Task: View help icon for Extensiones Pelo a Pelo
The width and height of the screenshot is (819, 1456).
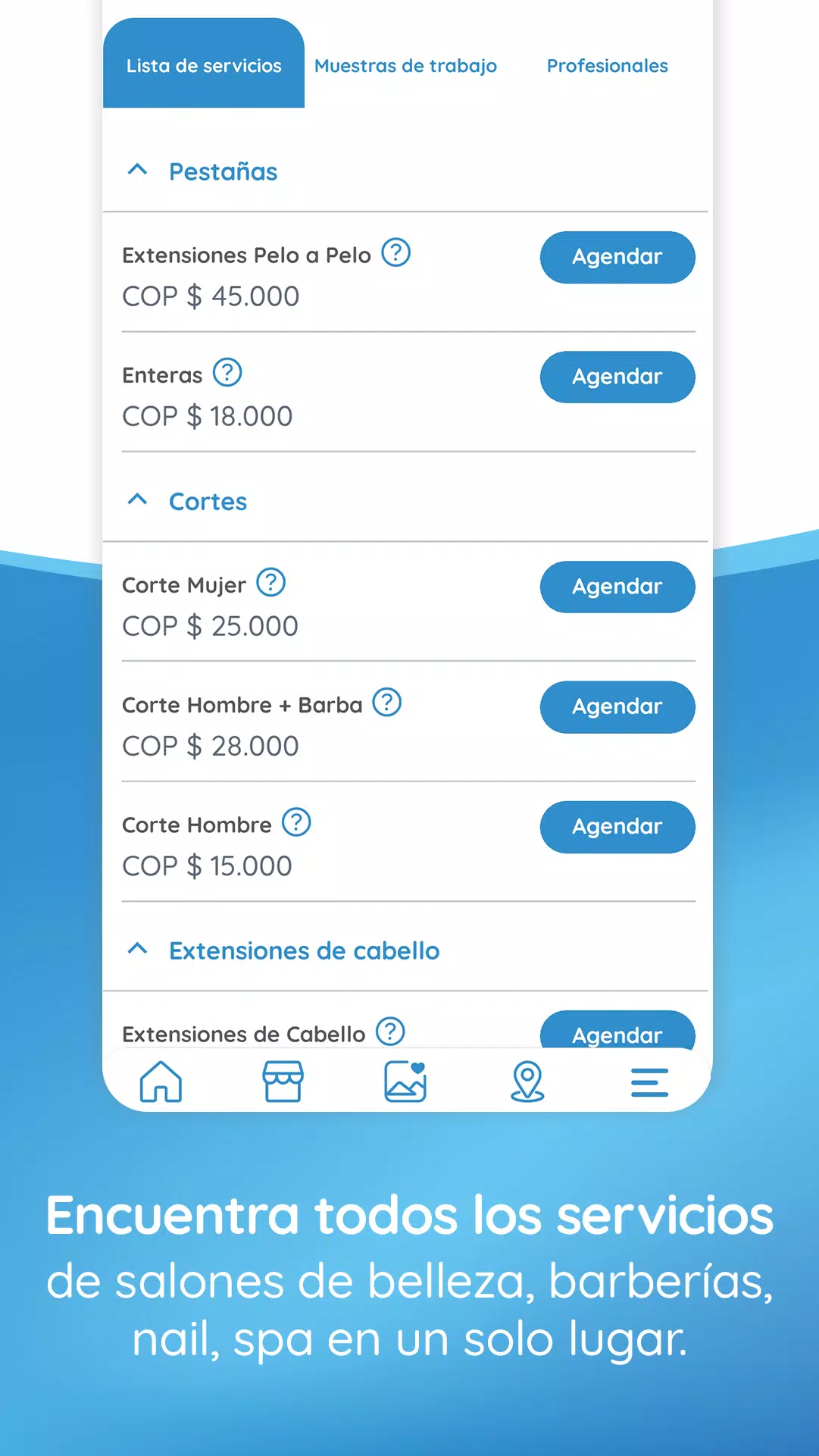Action: pos(396,252)
